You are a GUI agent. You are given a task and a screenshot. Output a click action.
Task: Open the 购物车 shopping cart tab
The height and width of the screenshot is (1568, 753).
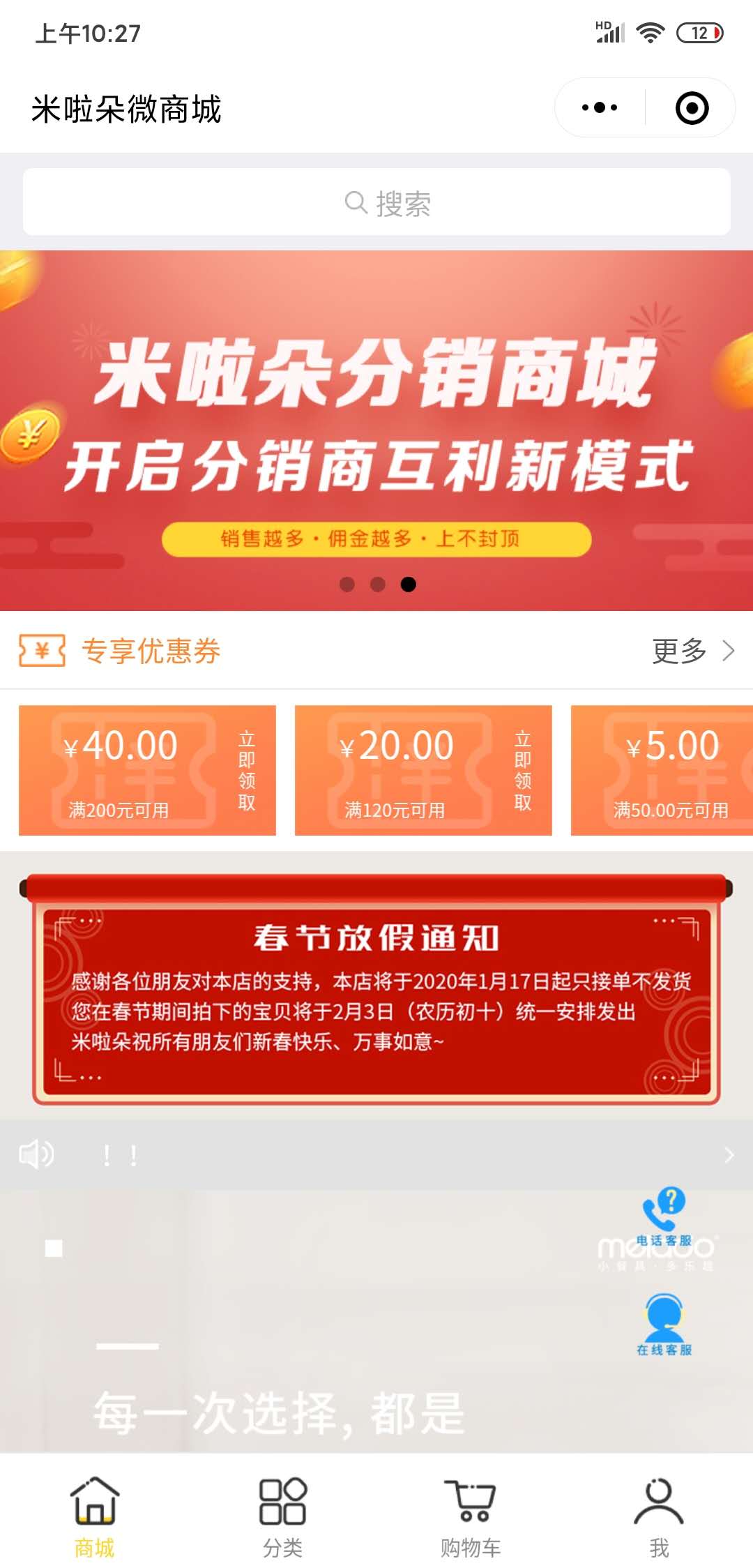[x=471, y=1516]
